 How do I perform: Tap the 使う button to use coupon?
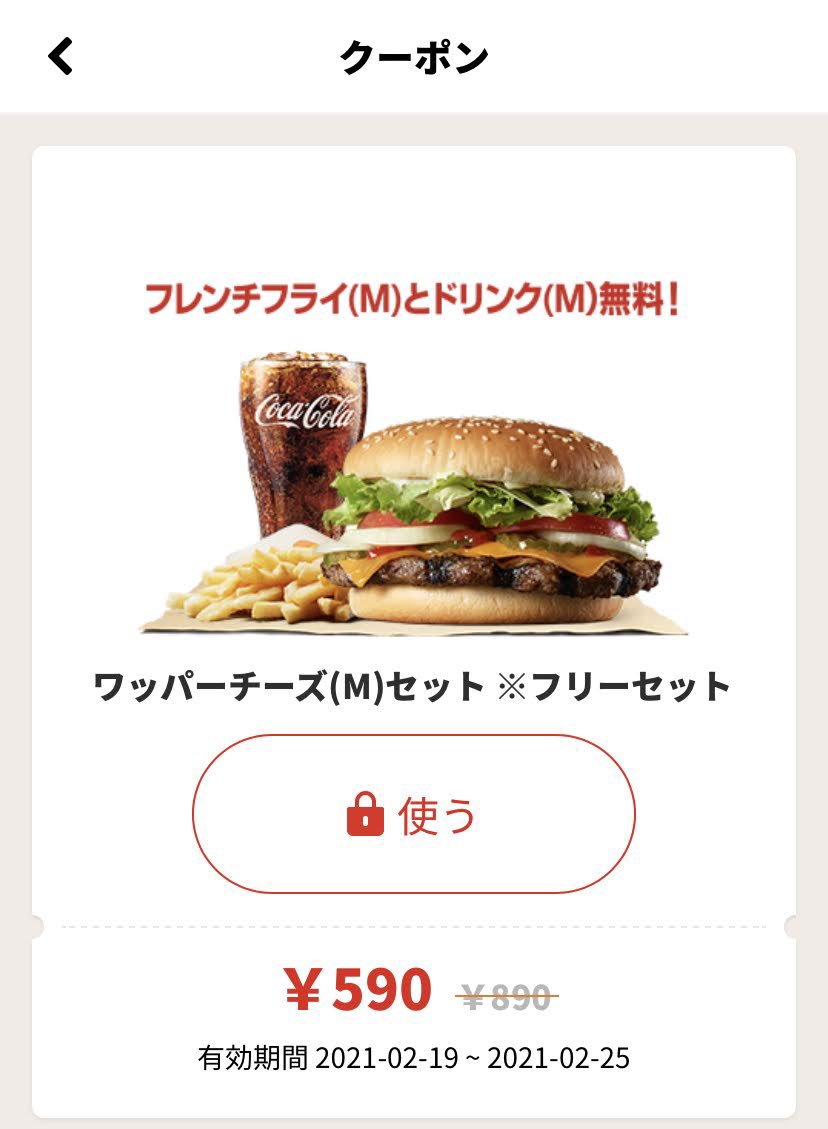point(413,814)
